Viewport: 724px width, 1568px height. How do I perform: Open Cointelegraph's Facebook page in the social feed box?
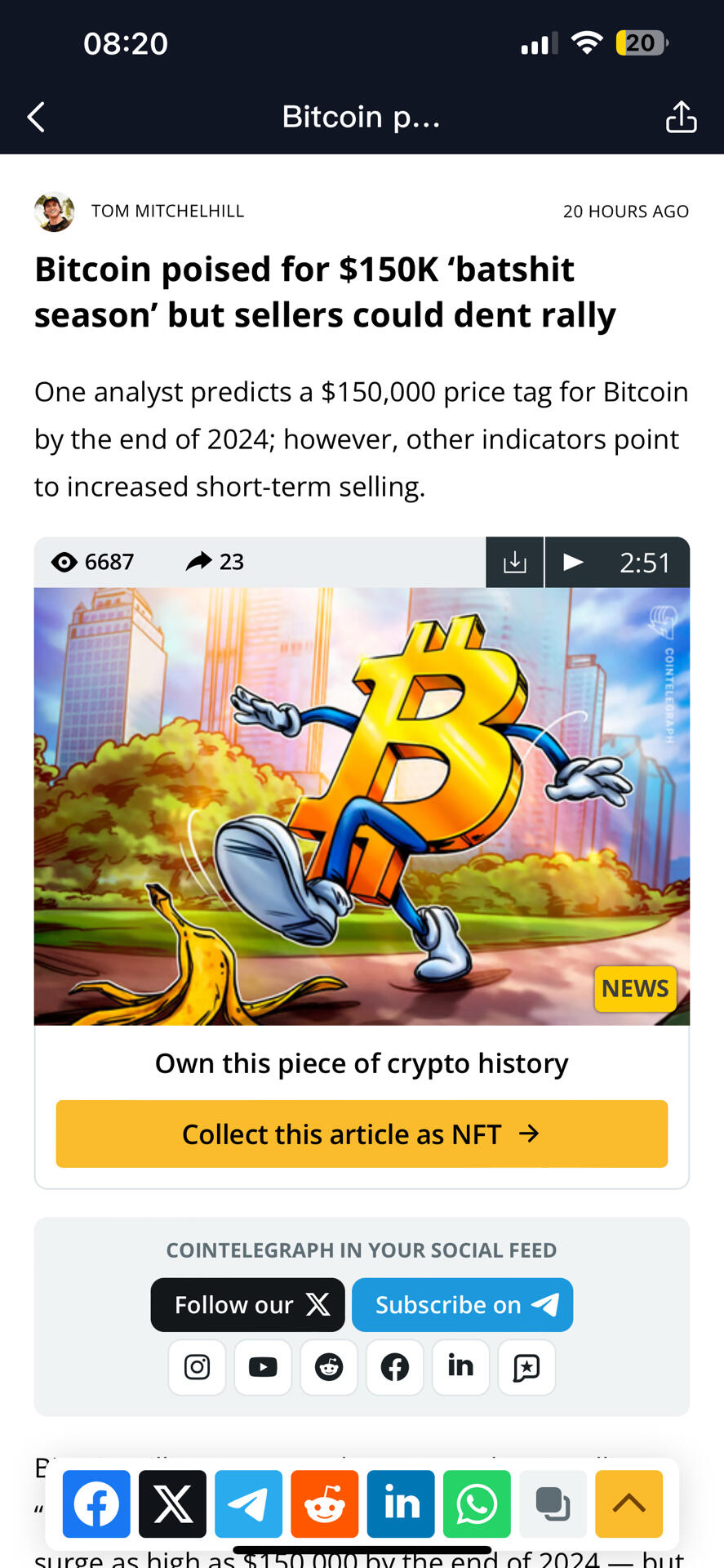click(395, 1366)
